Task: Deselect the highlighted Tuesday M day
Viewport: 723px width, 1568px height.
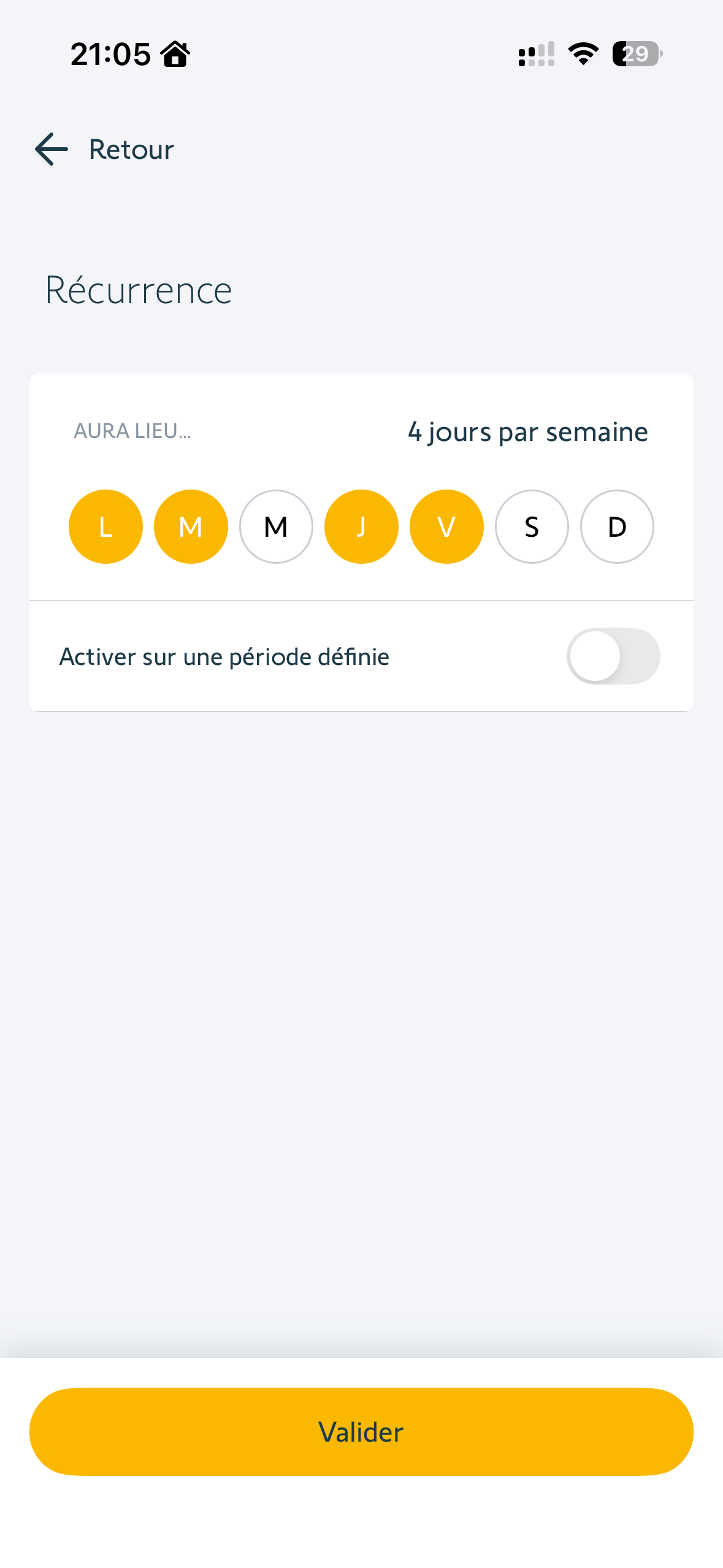Action: coord(191,526)
